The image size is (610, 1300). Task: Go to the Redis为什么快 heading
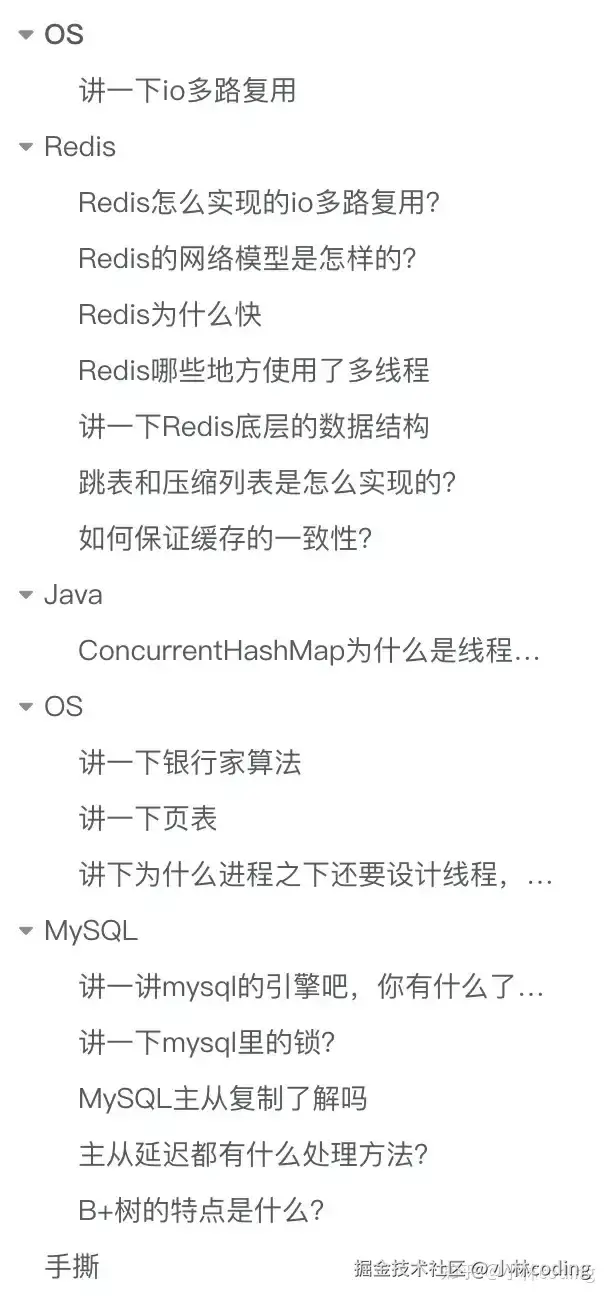(x=170, y=315)
